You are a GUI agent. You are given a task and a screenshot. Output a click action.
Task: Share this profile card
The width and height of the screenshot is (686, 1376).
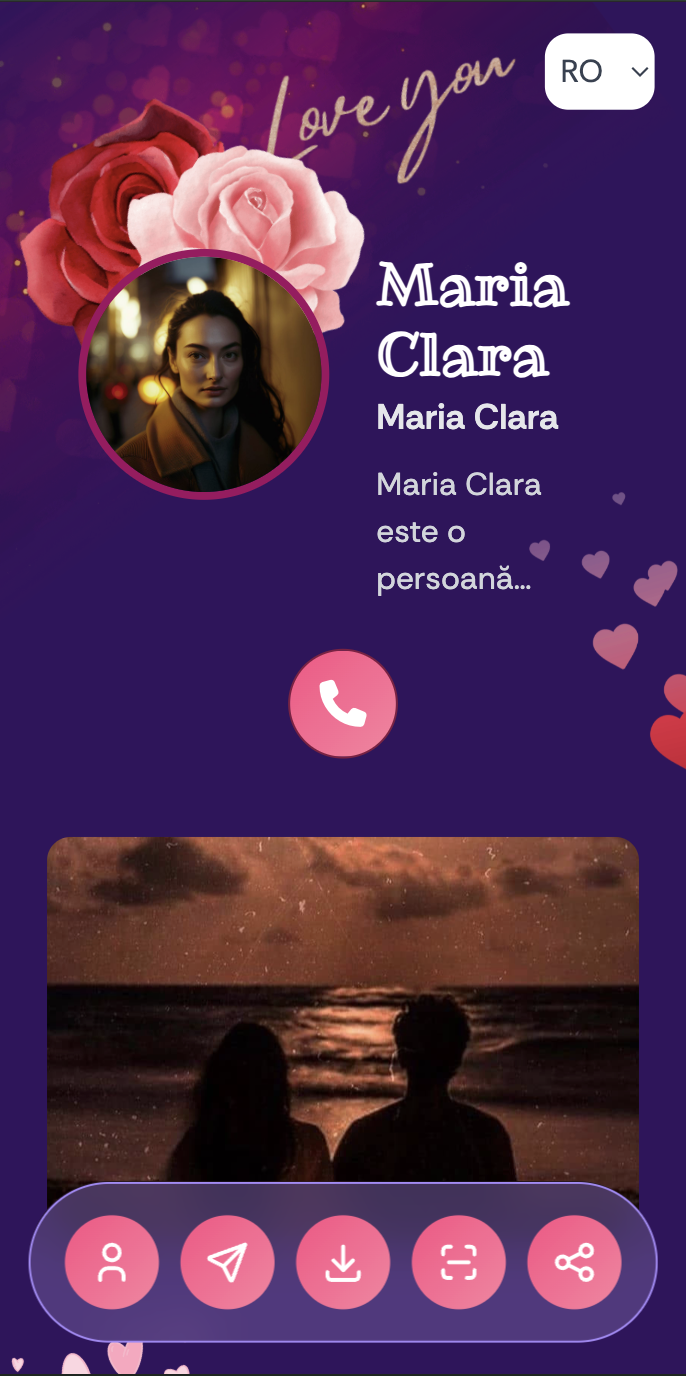574,1262
